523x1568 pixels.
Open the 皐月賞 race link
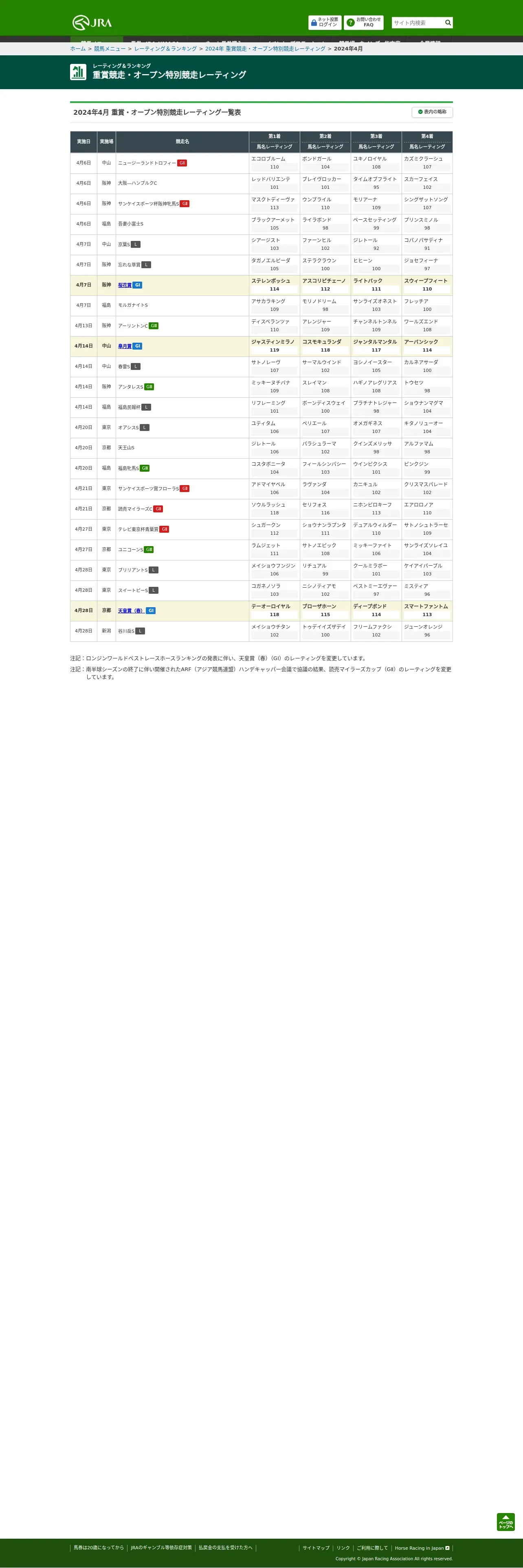click(x=125, y=346)
